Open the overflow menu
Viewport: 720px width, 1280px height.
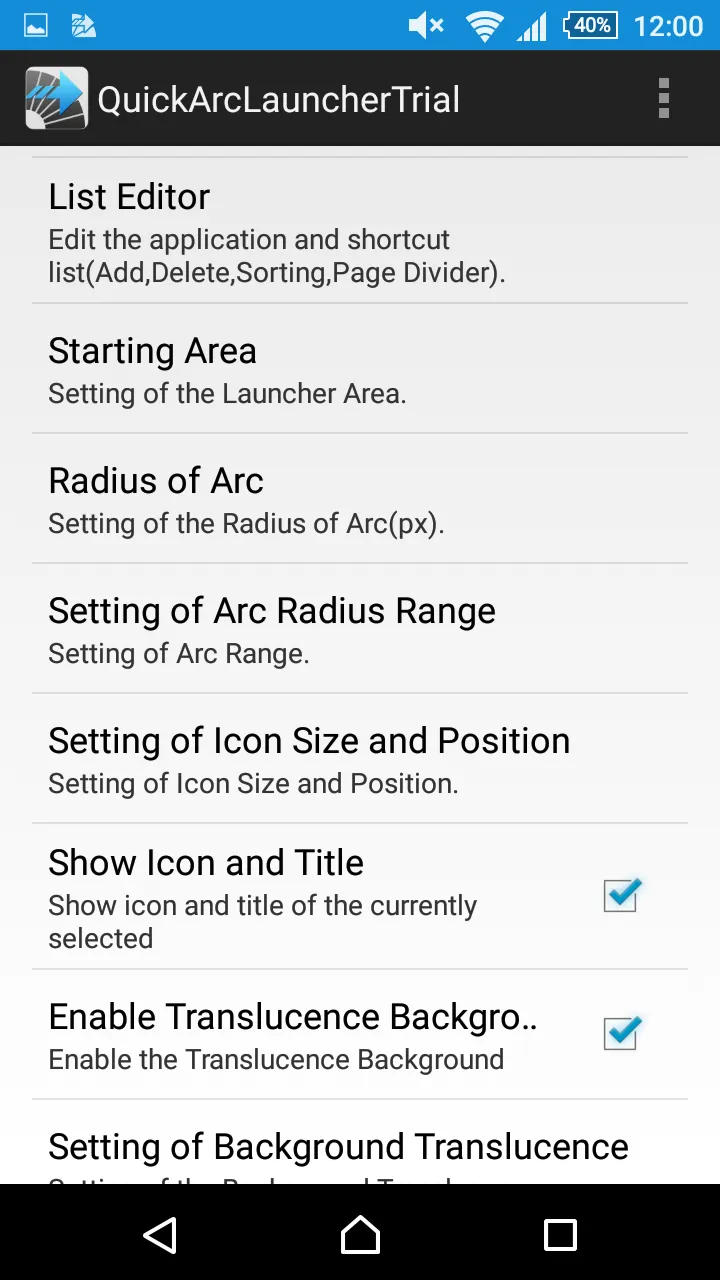coord(663,98)
